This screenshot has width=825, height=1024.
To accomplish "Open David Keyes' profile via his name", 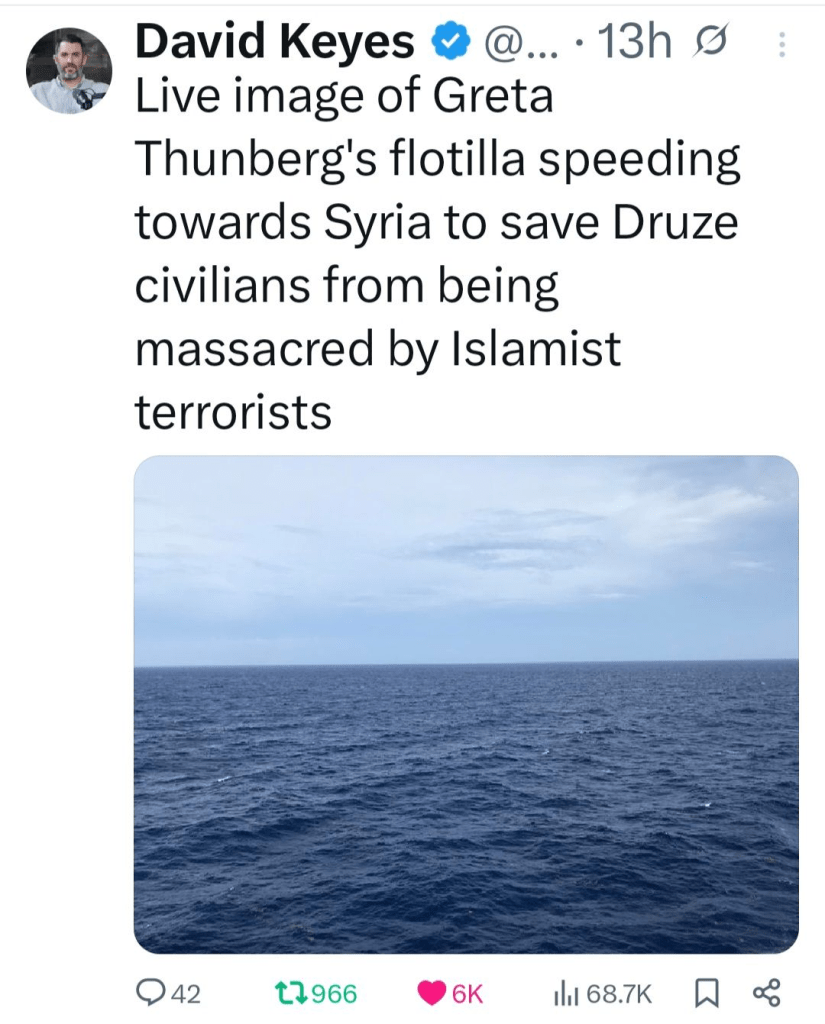I will 275,42.
